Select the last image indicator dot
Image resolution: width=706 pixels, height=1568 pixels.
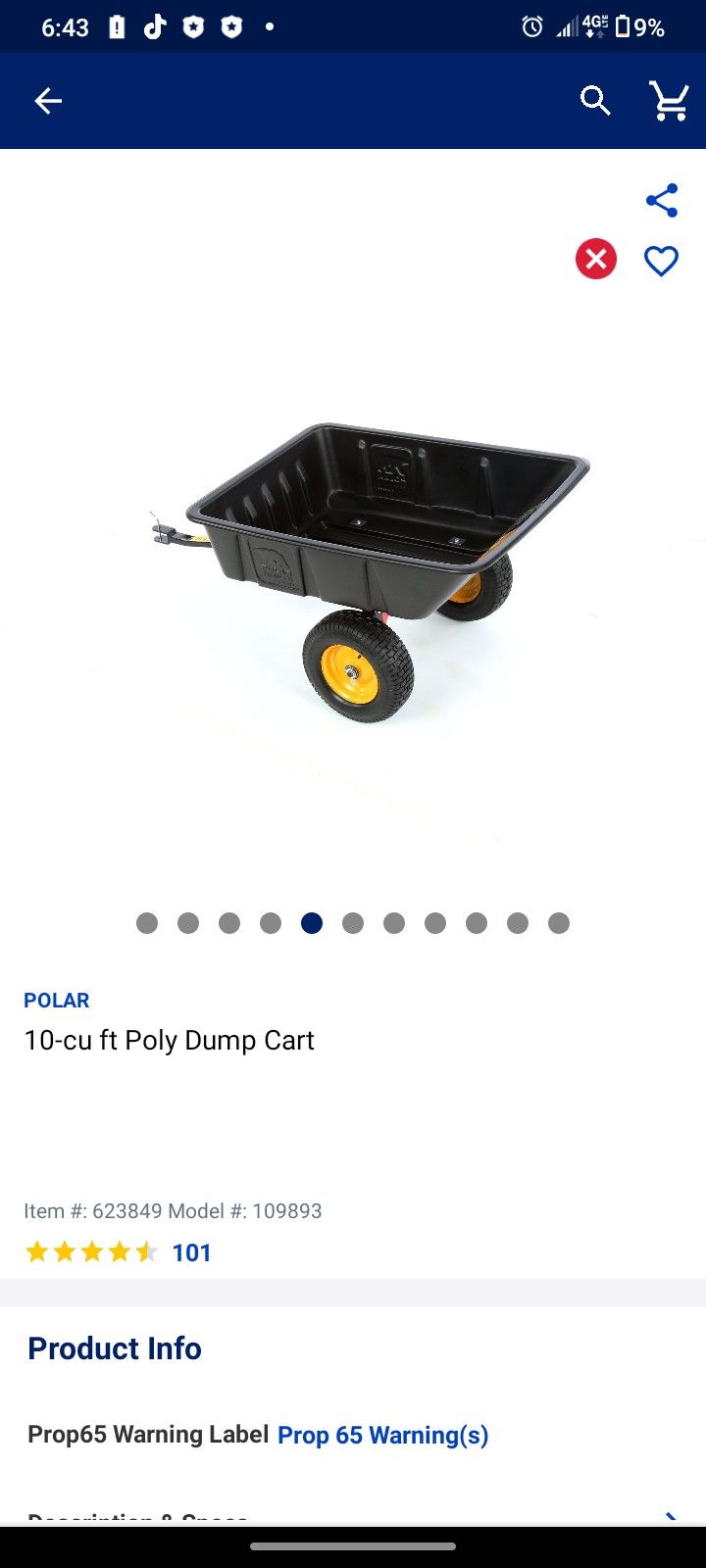pos(559,923)
